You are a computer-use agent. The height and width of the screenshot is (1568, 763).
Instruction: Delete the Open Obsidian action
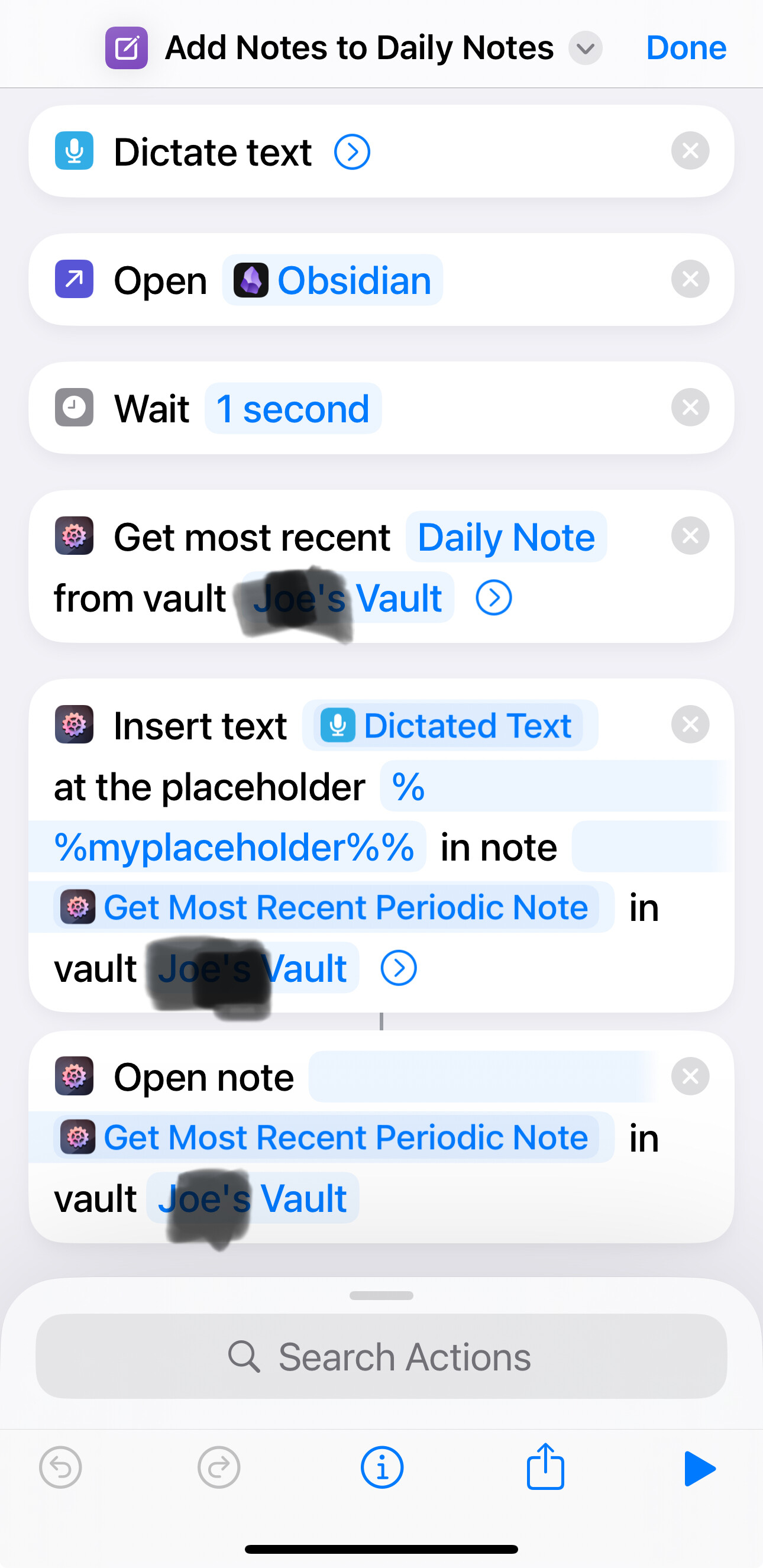pos(690,279)
